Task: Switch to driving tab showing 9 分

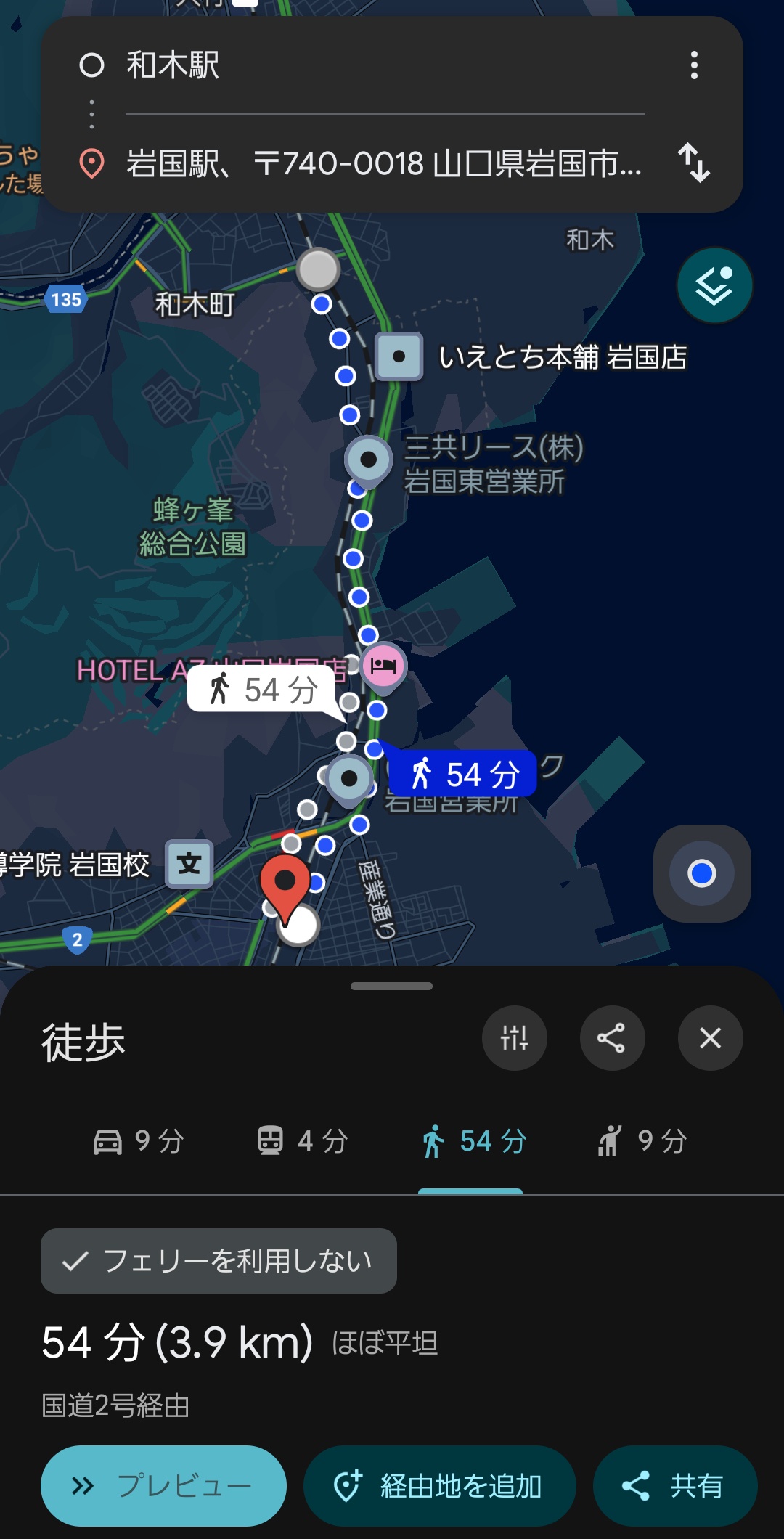Action: pos(138,1141)
